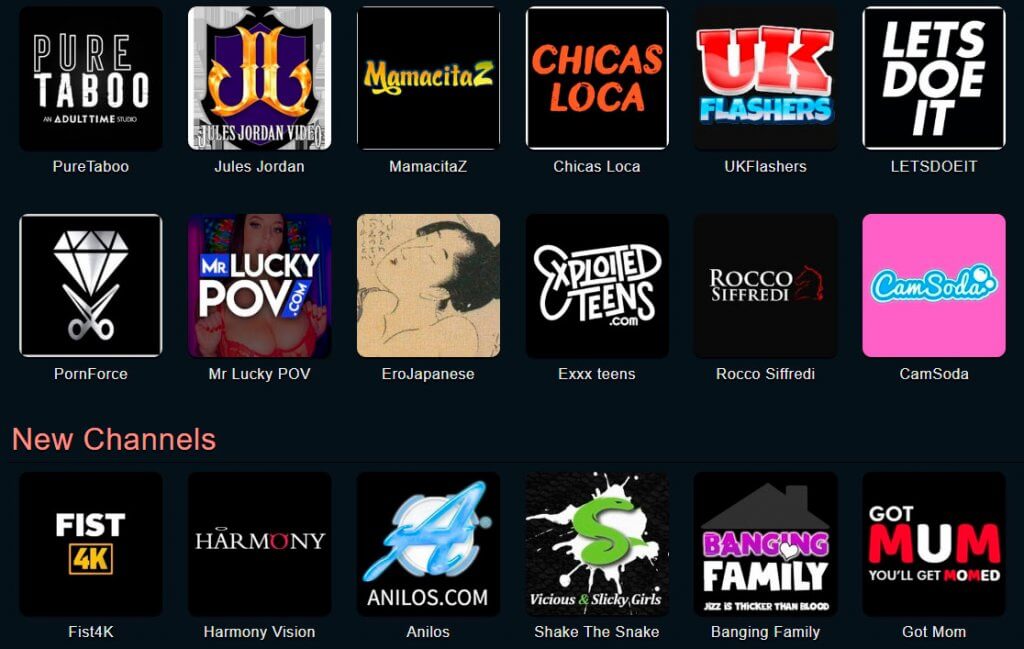Image resolution: width=1024 pixels, height=649 pixels.
Task: Open the CamSoda channel tile
Action: 934,285
